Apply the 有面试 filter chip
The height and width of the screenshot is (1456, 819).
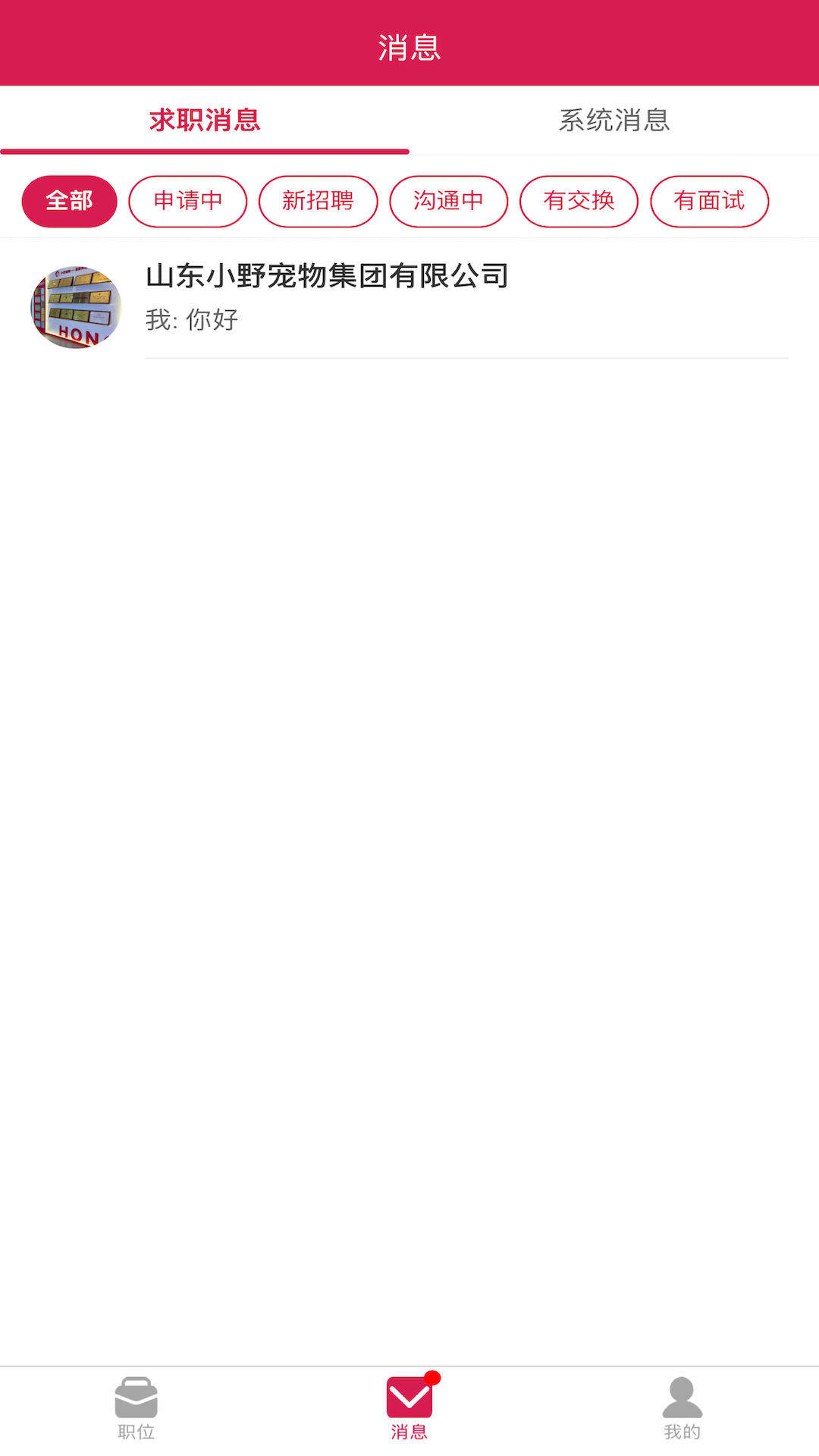710,202
